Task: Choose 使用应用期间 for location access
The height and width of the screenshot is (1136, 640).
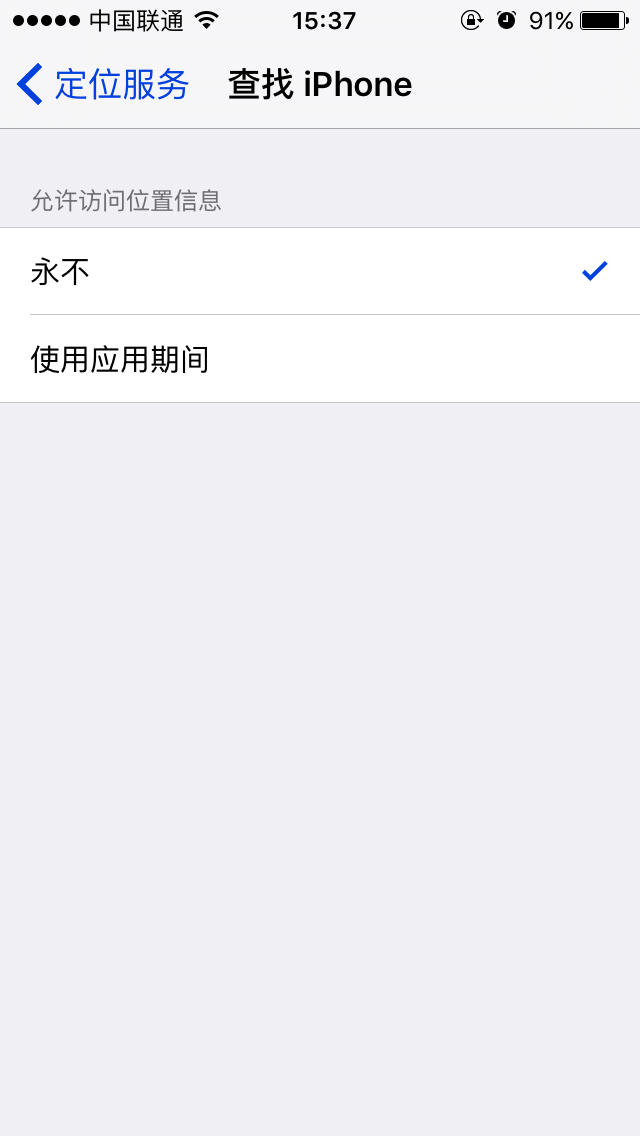Action: click(320, 359)
